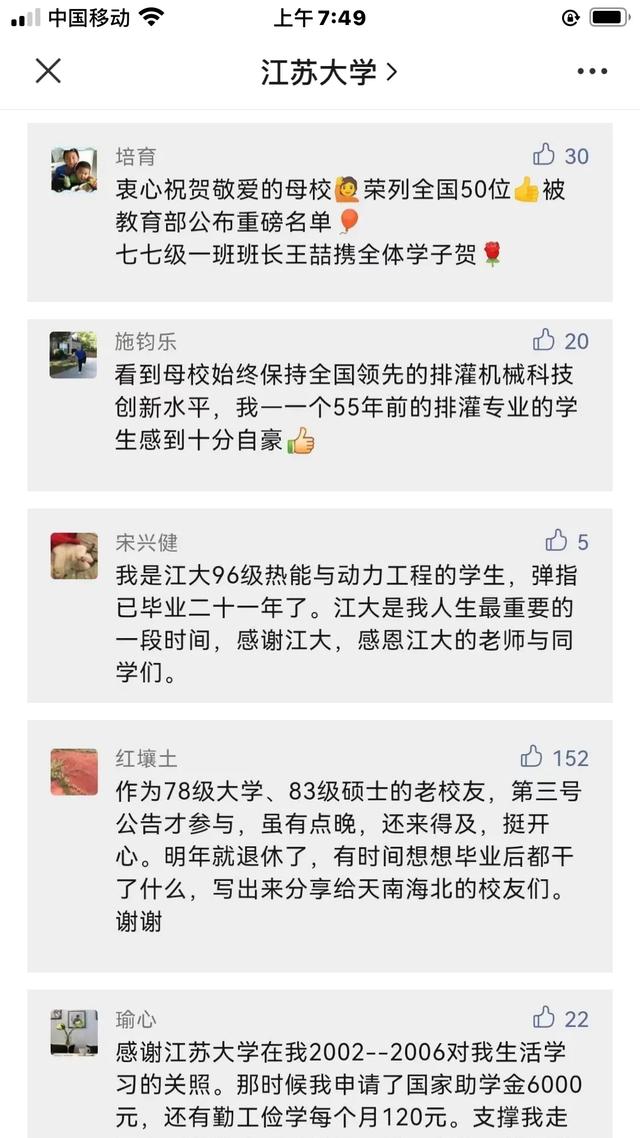Like 宋兴健's comment
640x1138 pixels.
click(x=556, y=542)
